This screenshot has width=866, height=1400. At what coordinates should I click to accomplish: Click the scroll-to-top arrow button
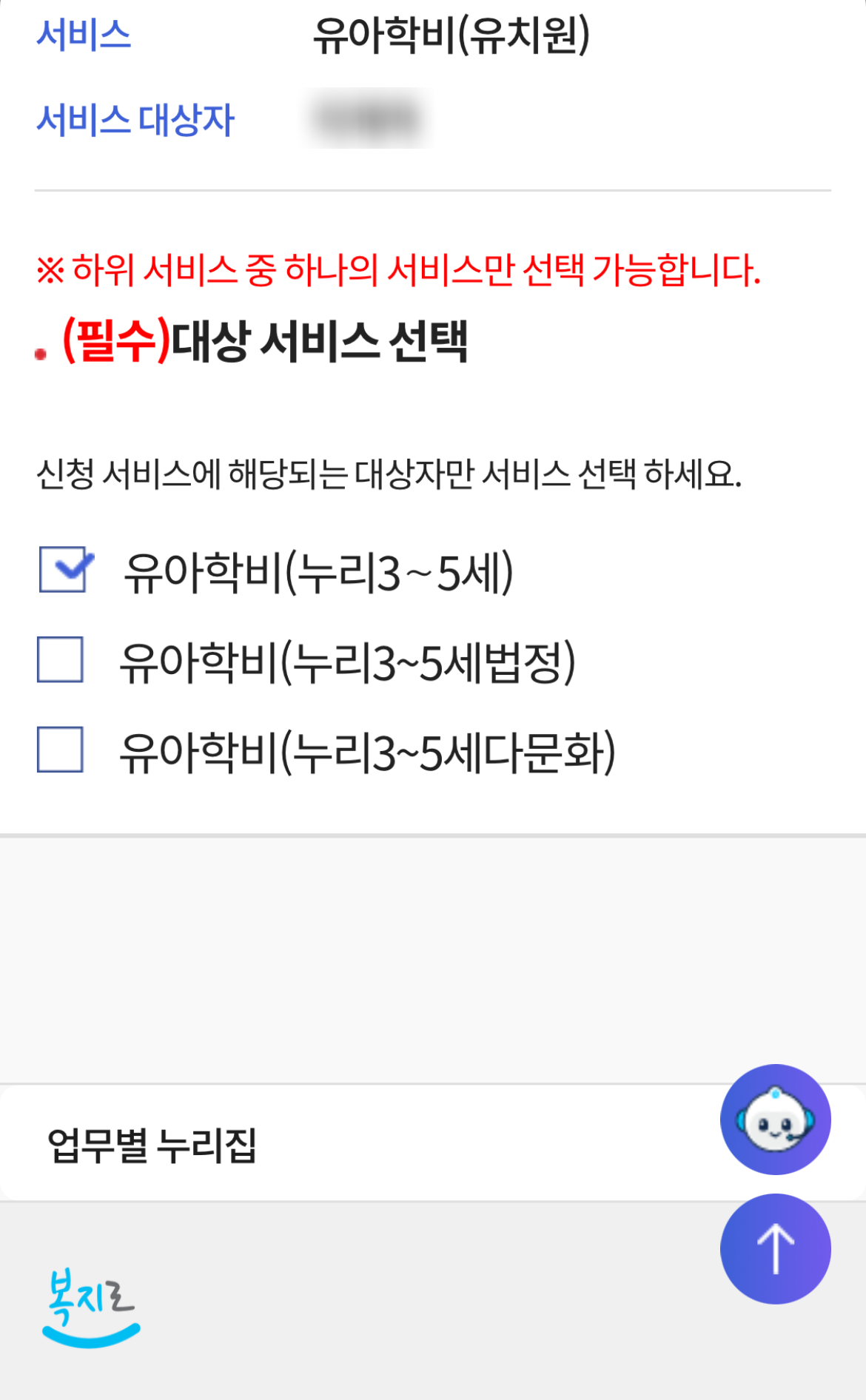pos(776,1247)
